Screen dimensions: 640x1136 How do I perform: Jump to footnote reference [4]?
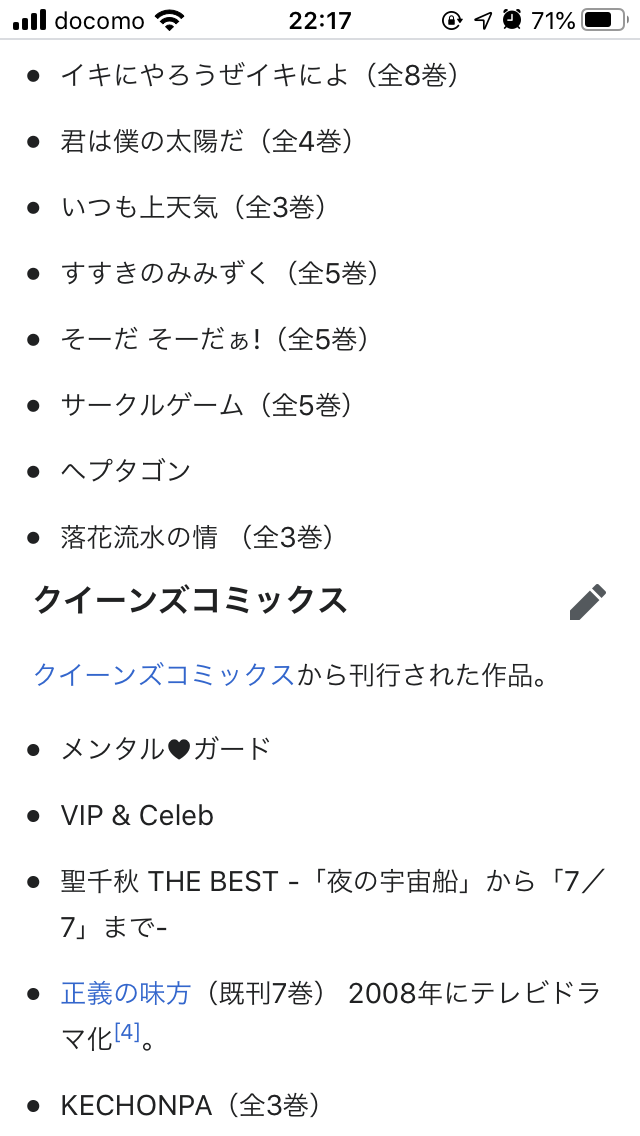tap(127, 1032)
